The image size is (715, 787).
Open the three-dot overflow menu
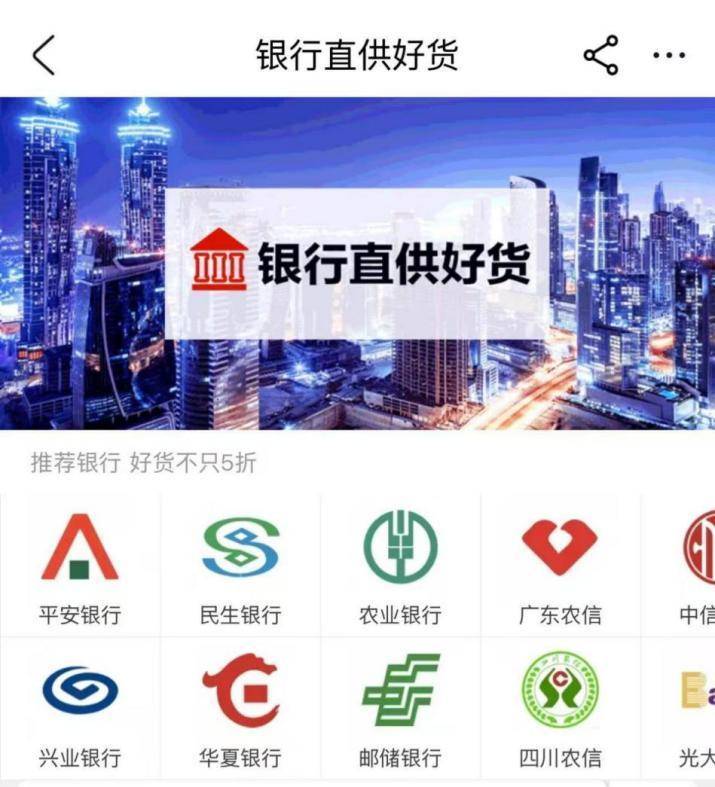668,55
